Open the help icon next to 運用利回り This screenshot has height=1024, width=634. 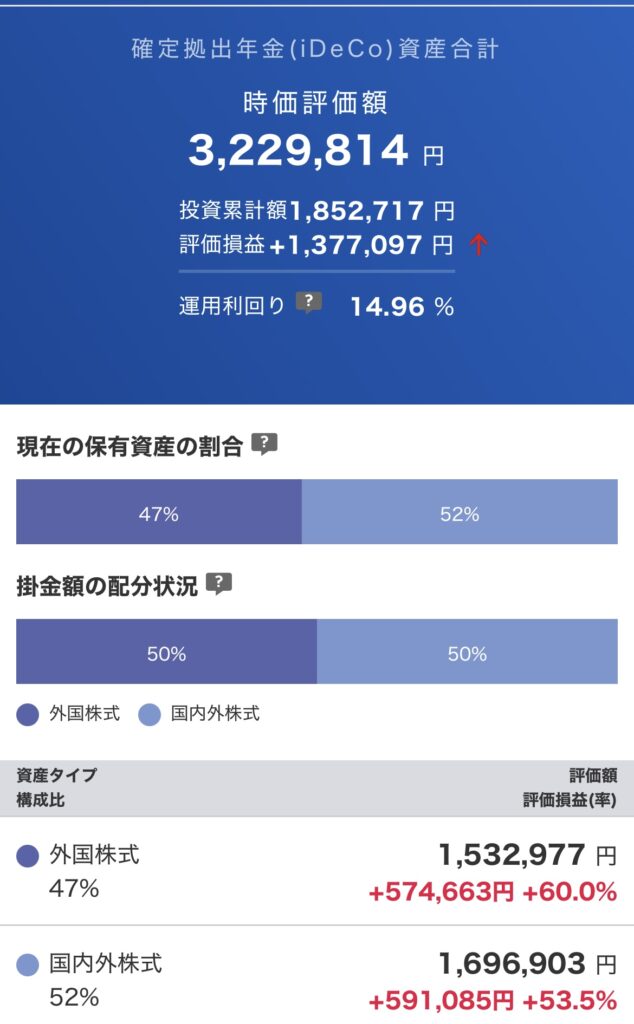coord(309,302)
